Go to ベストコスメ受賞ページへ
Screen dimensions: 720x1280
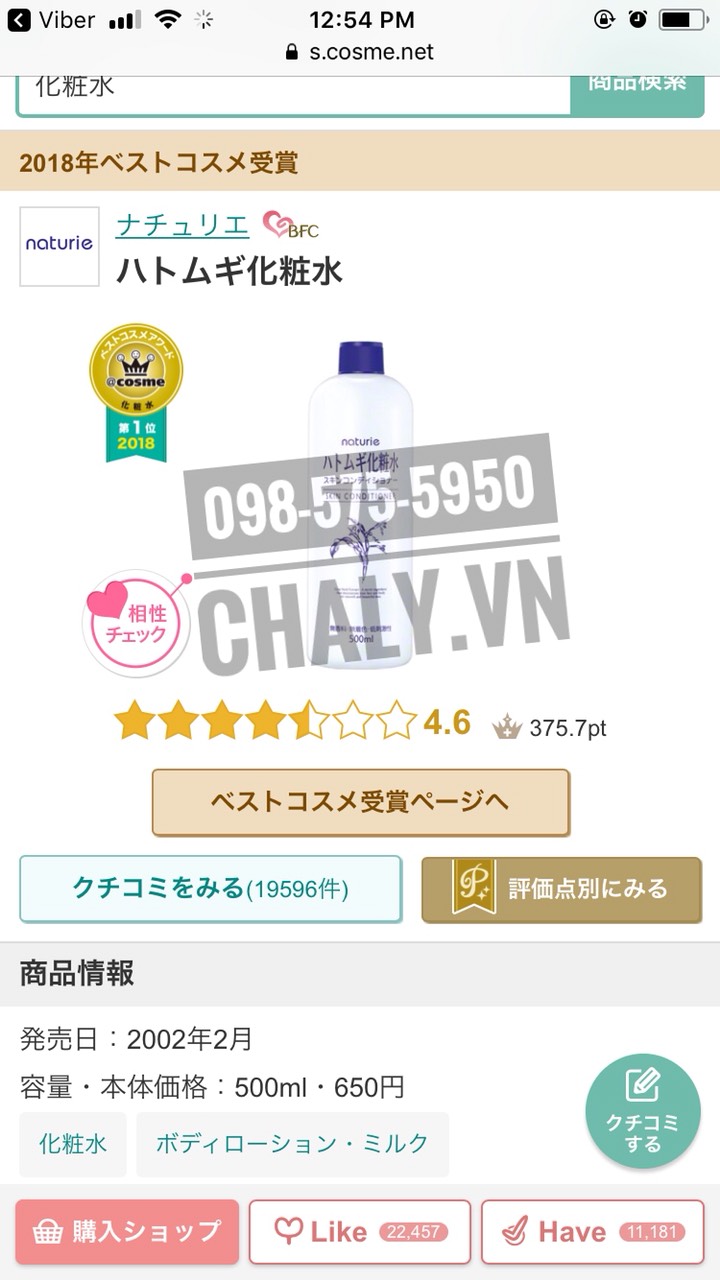(360, 802)
